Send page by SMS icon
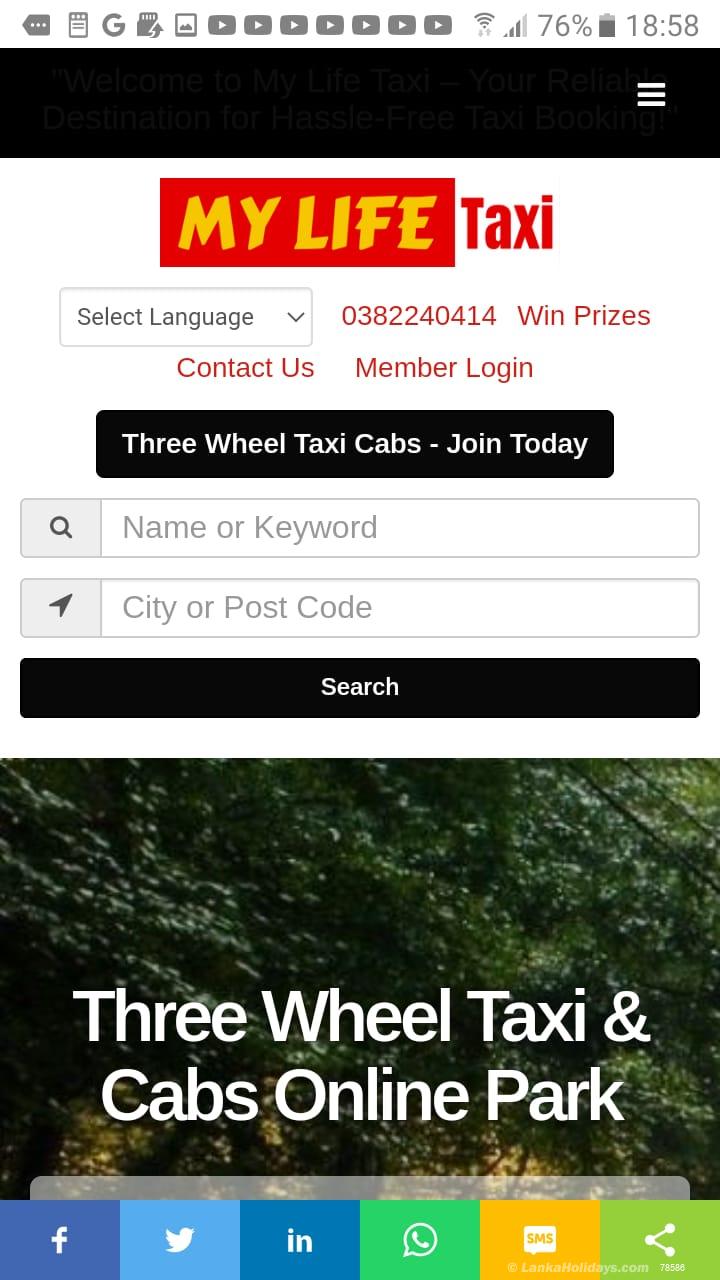 pos(539,1239)
